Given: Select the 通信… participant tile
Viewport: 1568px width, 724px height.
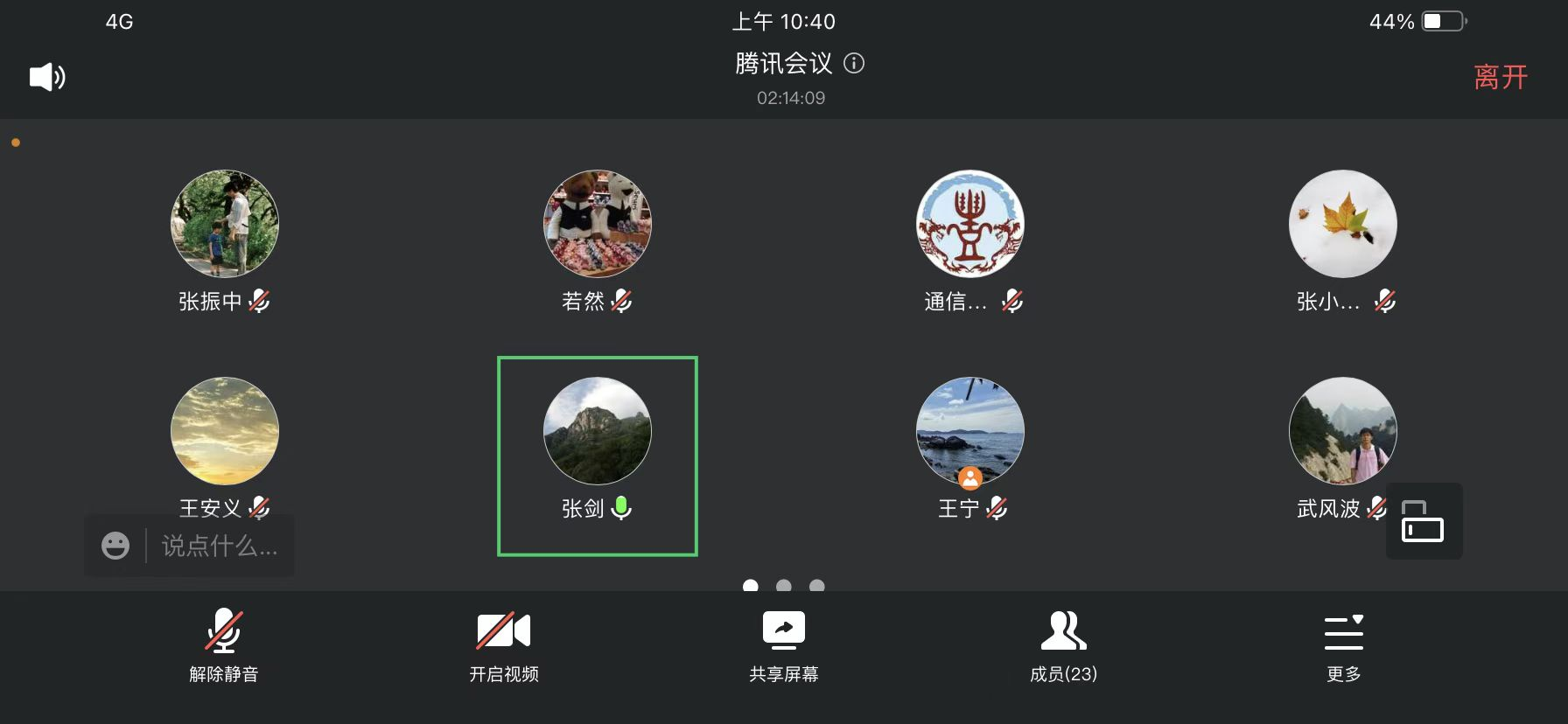Looking at the screenshot, I should (970, 225).
